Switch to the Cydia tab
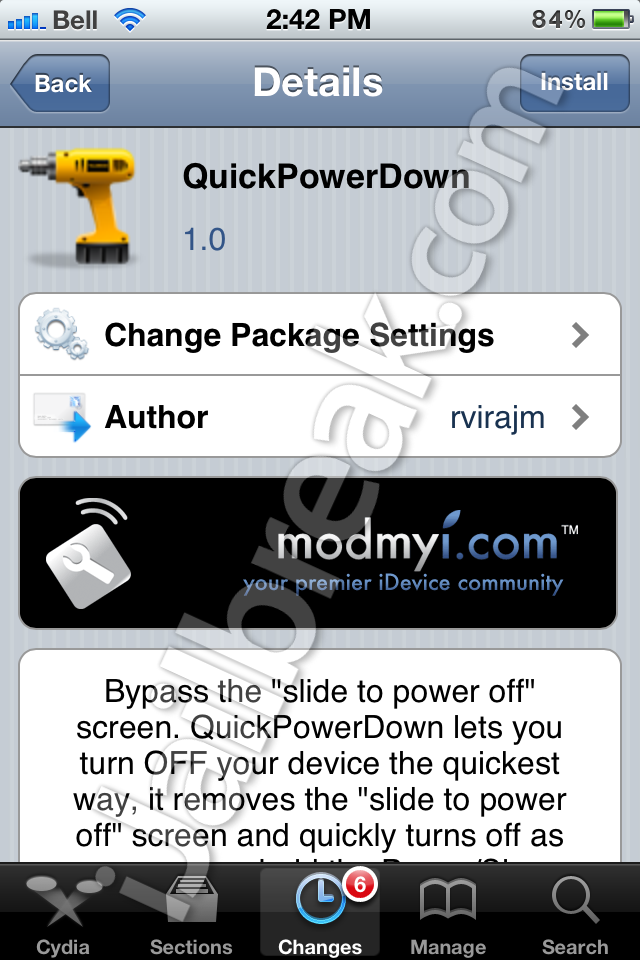This screenshot has height=960, width=640. point(63,915)
